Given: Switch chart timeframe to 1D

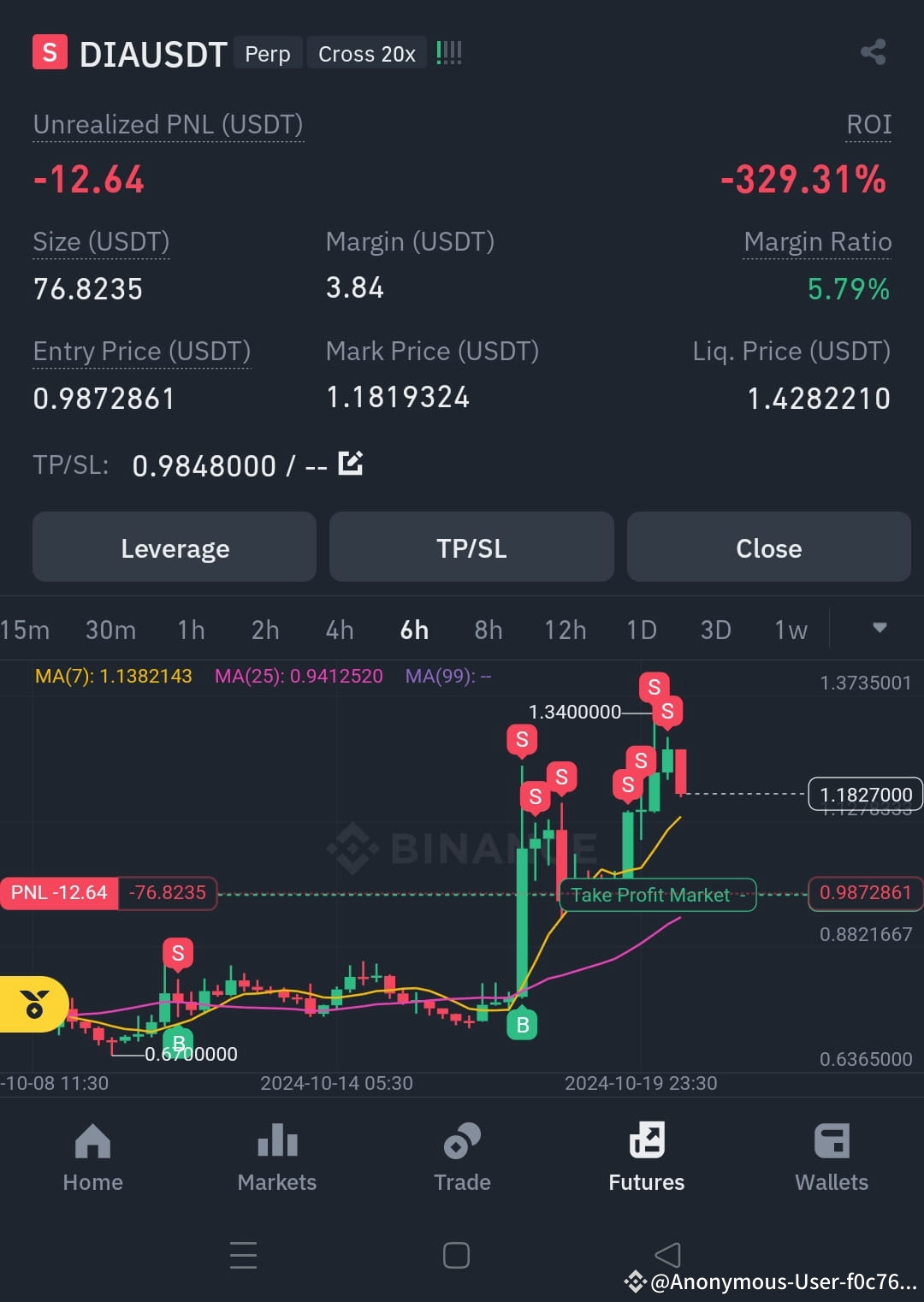Looking at the screenshot, I should (641, 630).
